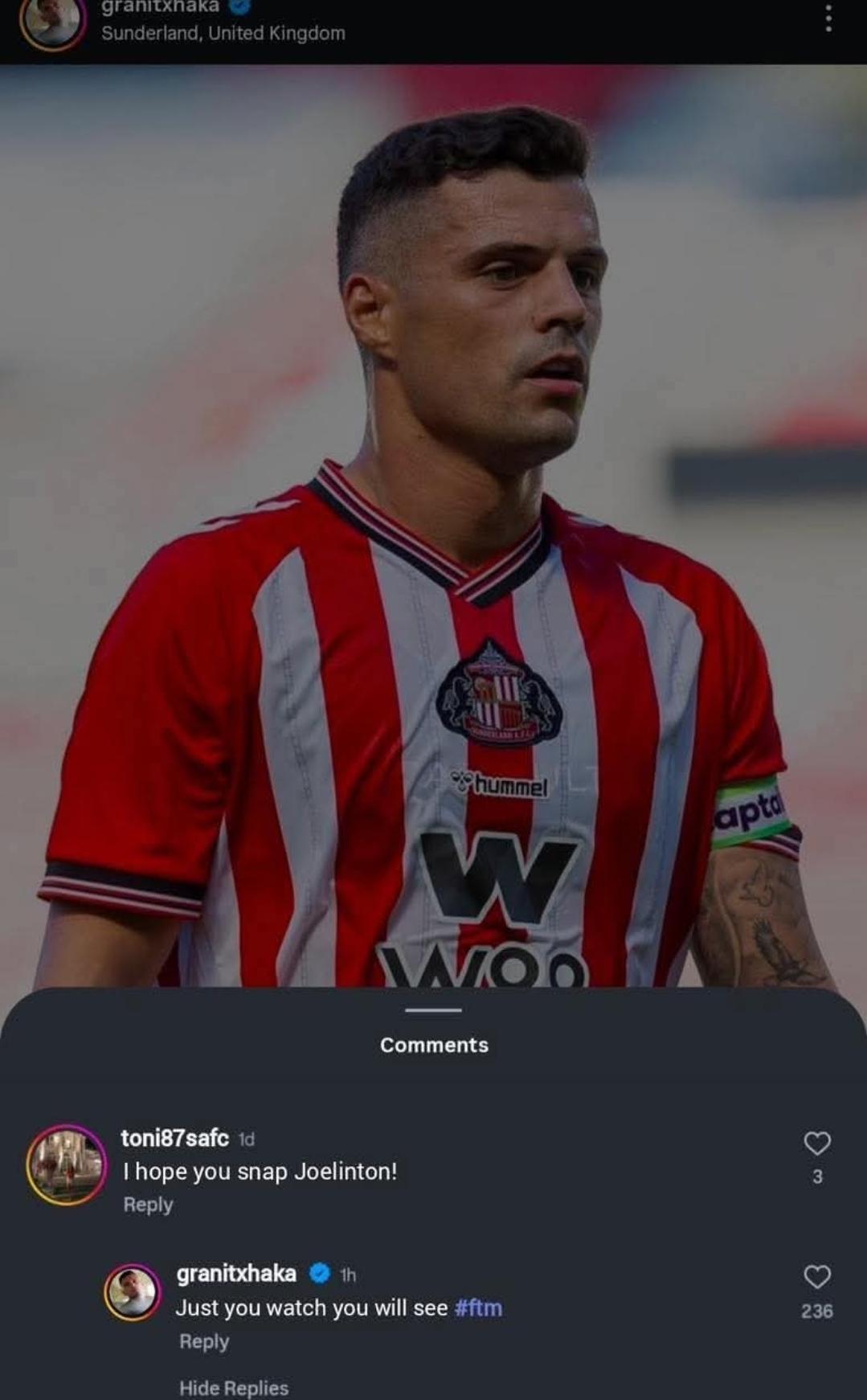
Task: Reply to toni87safc's comment
Action: point(148,1205)
